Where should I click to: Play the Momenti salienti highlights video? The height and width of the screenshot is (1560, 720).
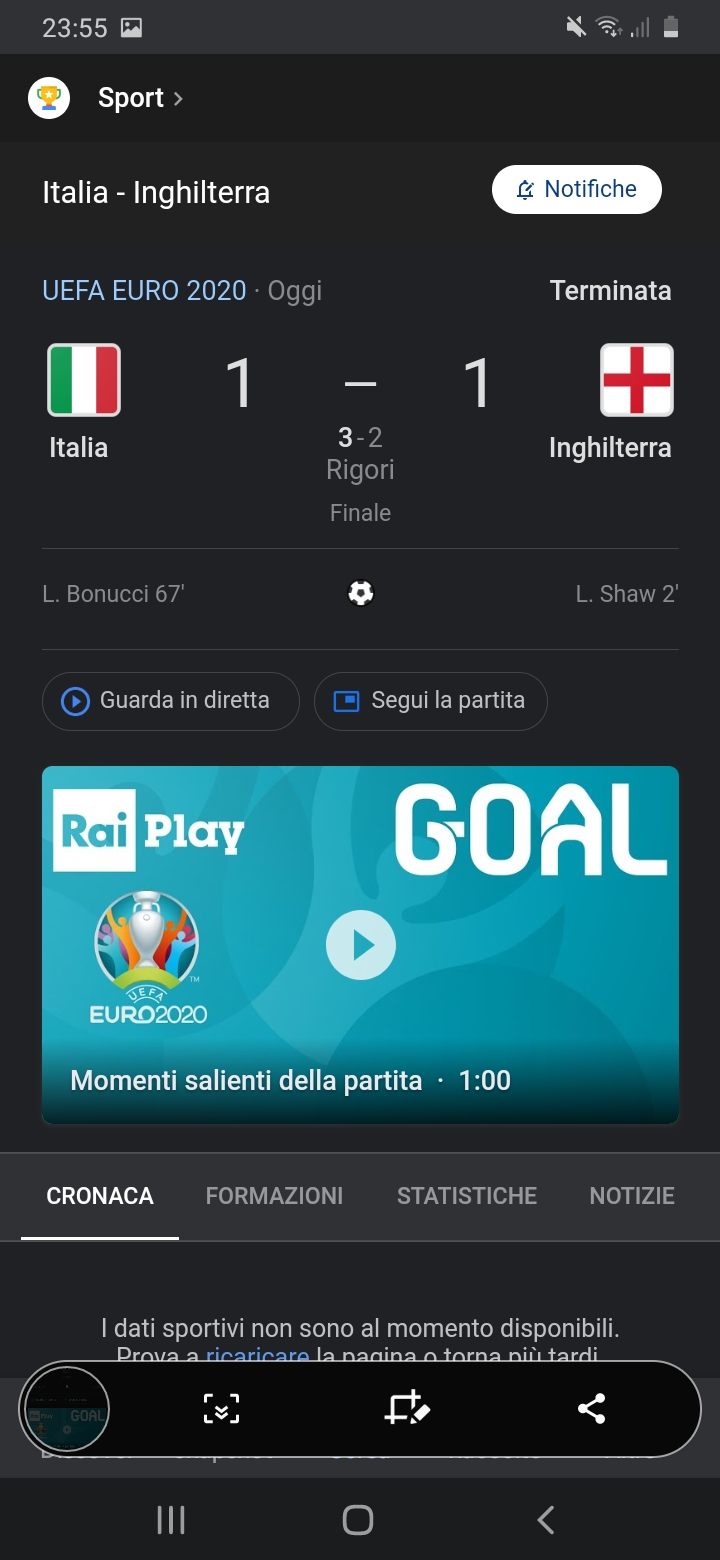(x=360, y=945)
